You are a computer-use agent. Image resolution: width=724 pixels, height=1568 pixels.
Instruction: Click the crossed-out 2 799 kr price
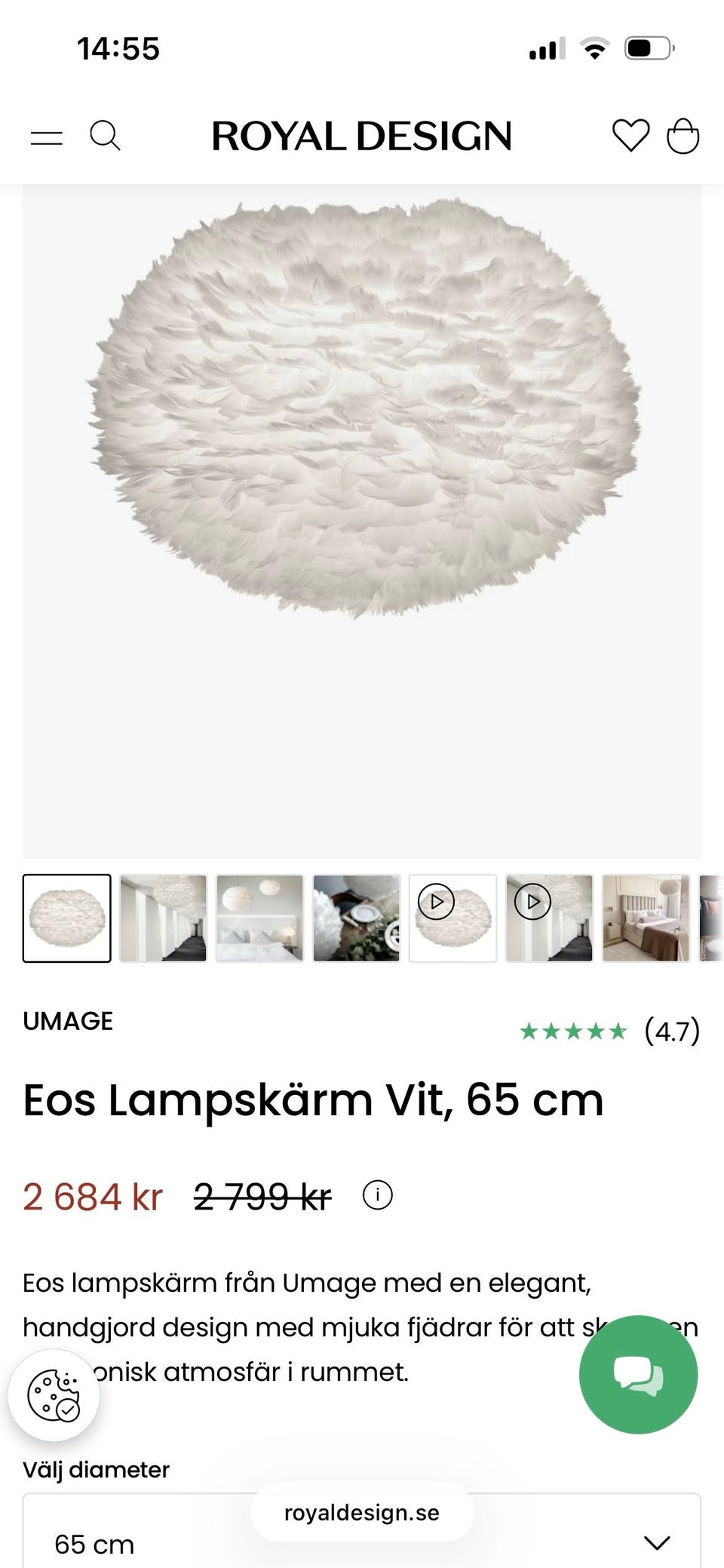(260, 1194)
